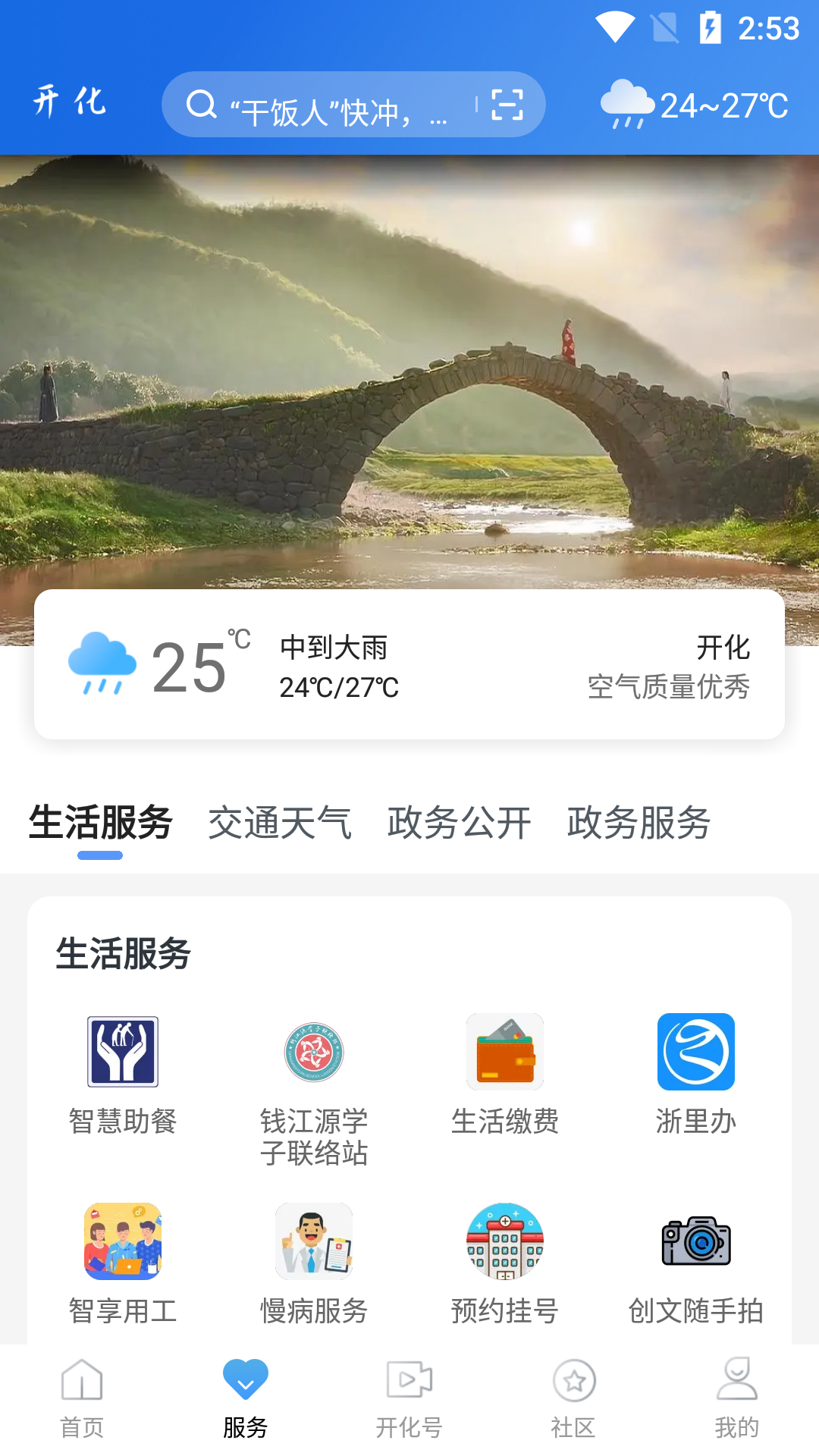Switch to the 政务公开 tab
The image size is (819, 1456).
pyautogui.click(x=459, y=823)
